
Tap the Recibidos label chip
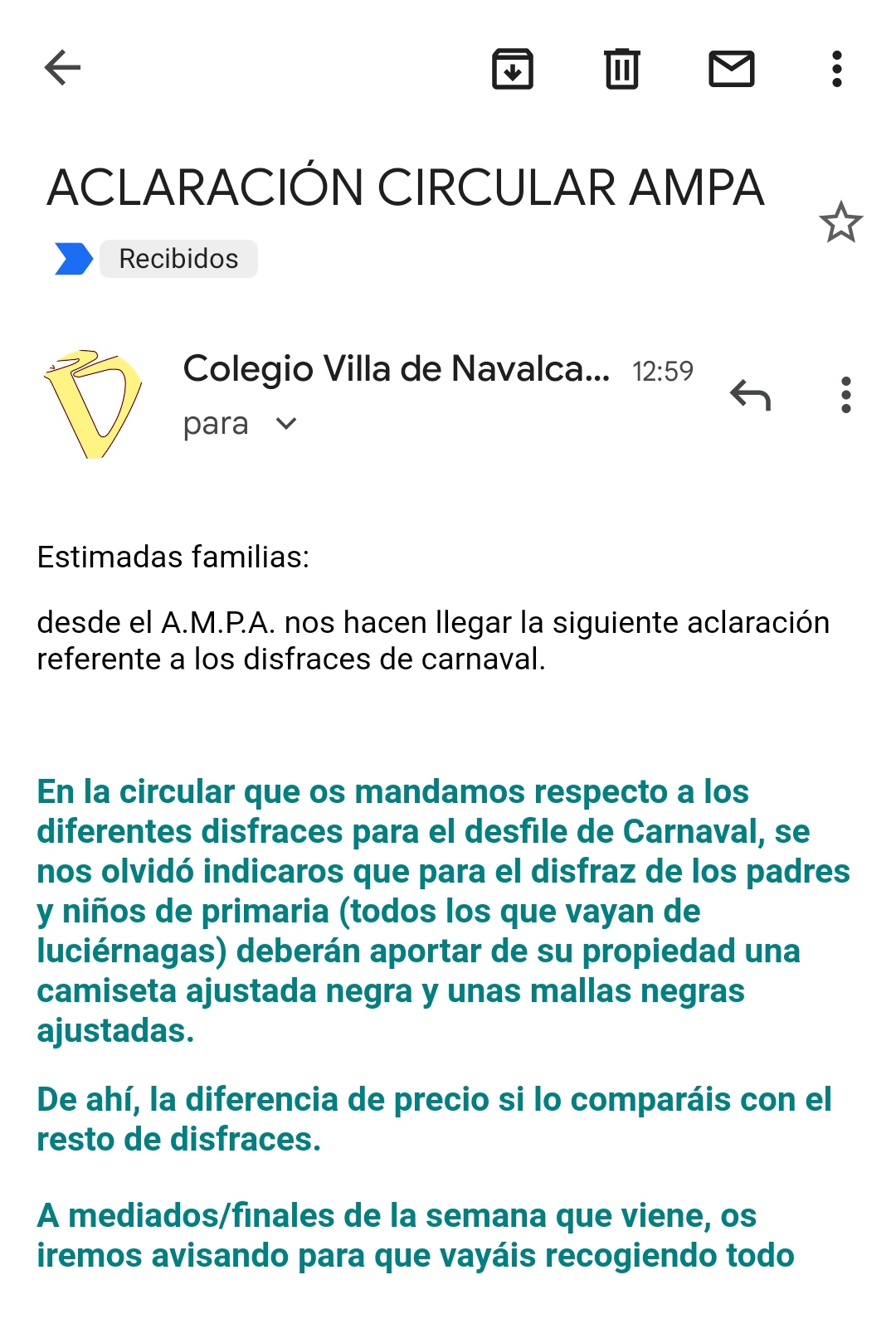[x=178, y=259]
